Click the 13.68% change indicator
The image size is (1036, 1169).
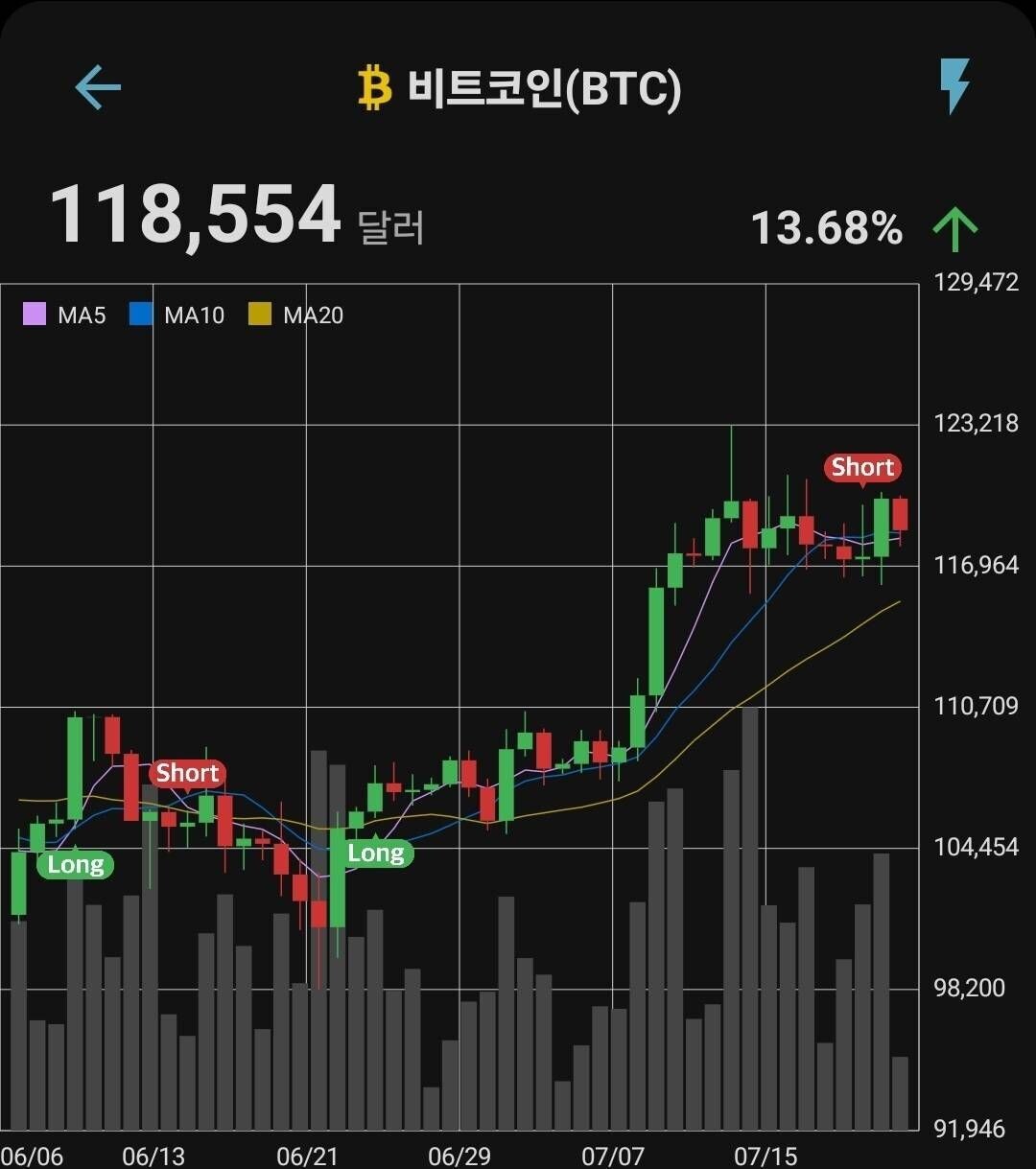pyautogui.click(x=827, y=227)
